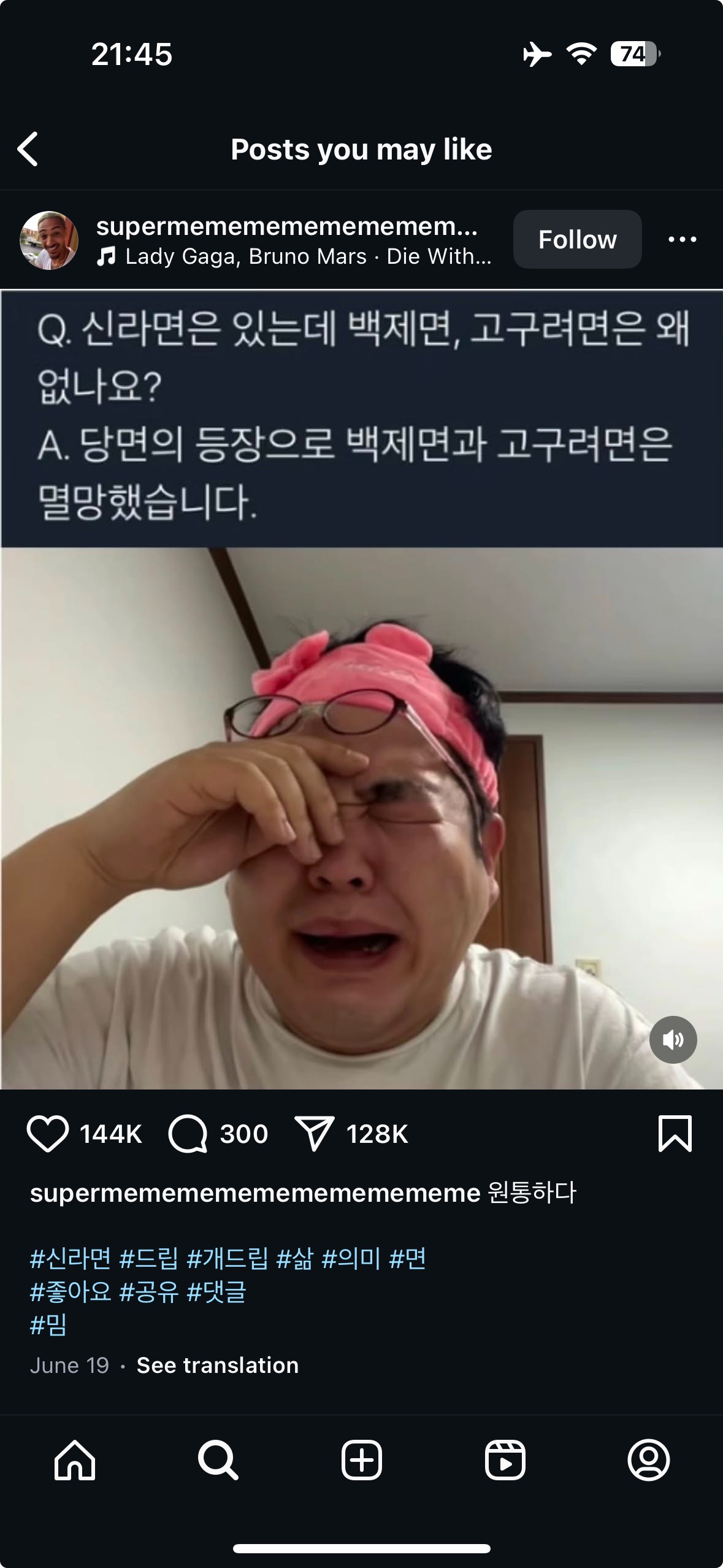The height and width of the screenshot is (1568, 723).
Task: Open the Search tab
Action: [218, 1460]
